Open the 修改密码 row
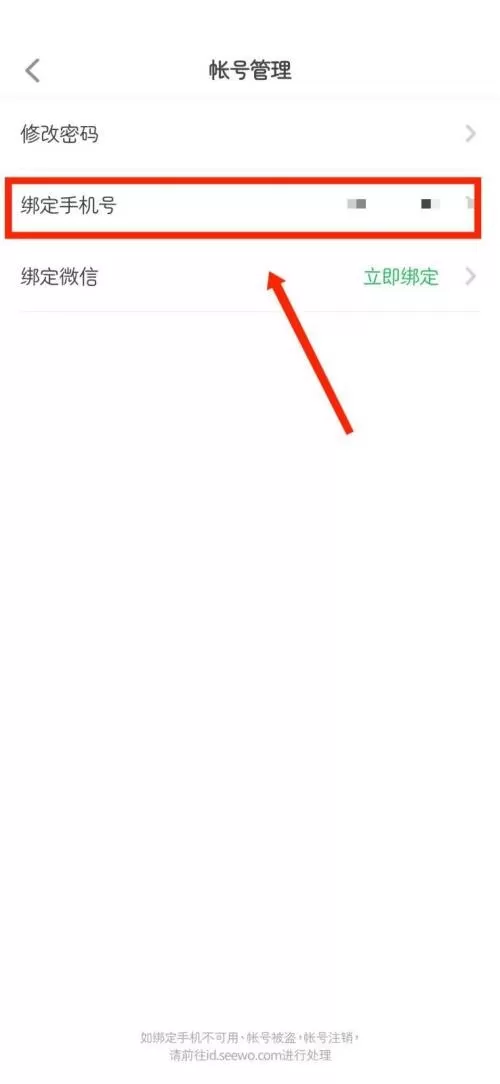The image size is (500, 1084). tap(250, 134)
